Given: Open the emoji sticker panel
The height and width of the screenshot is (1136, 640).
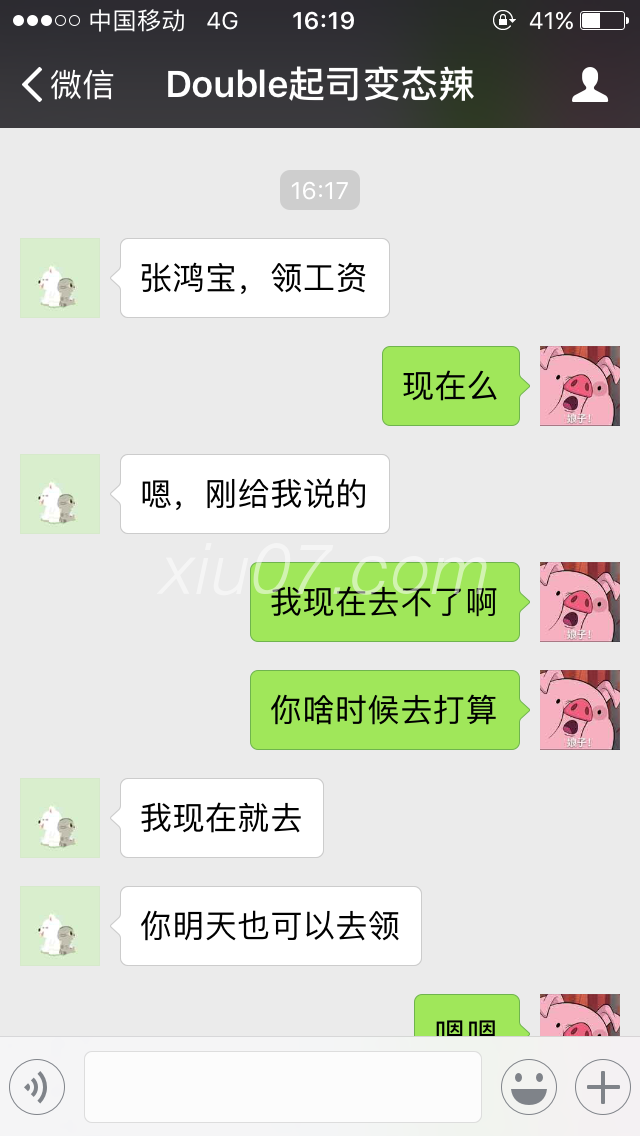Looking at the screenshot, I should (x=528, y=1086).
